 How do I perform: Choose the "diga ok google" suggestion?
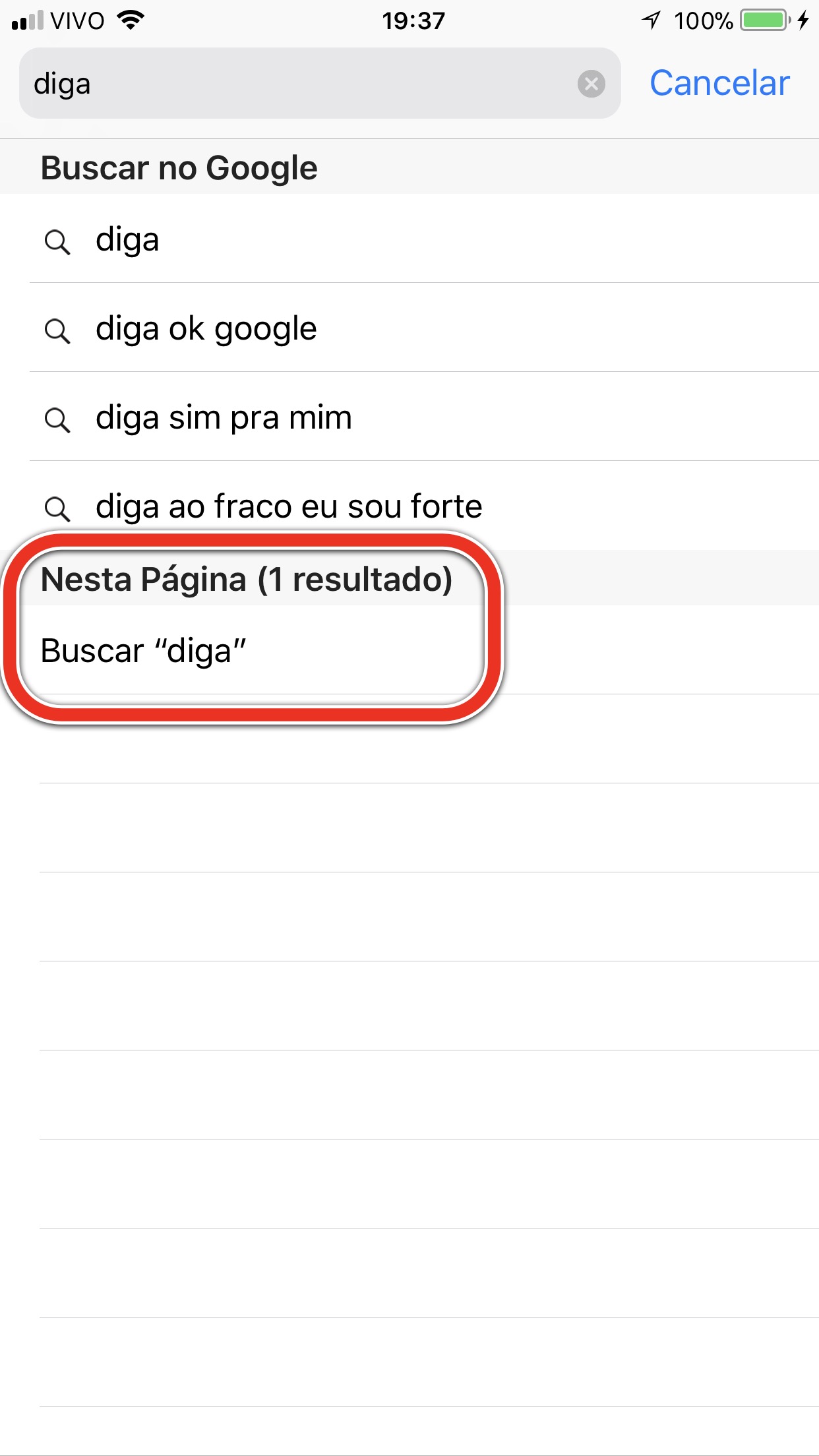[409, 328]
